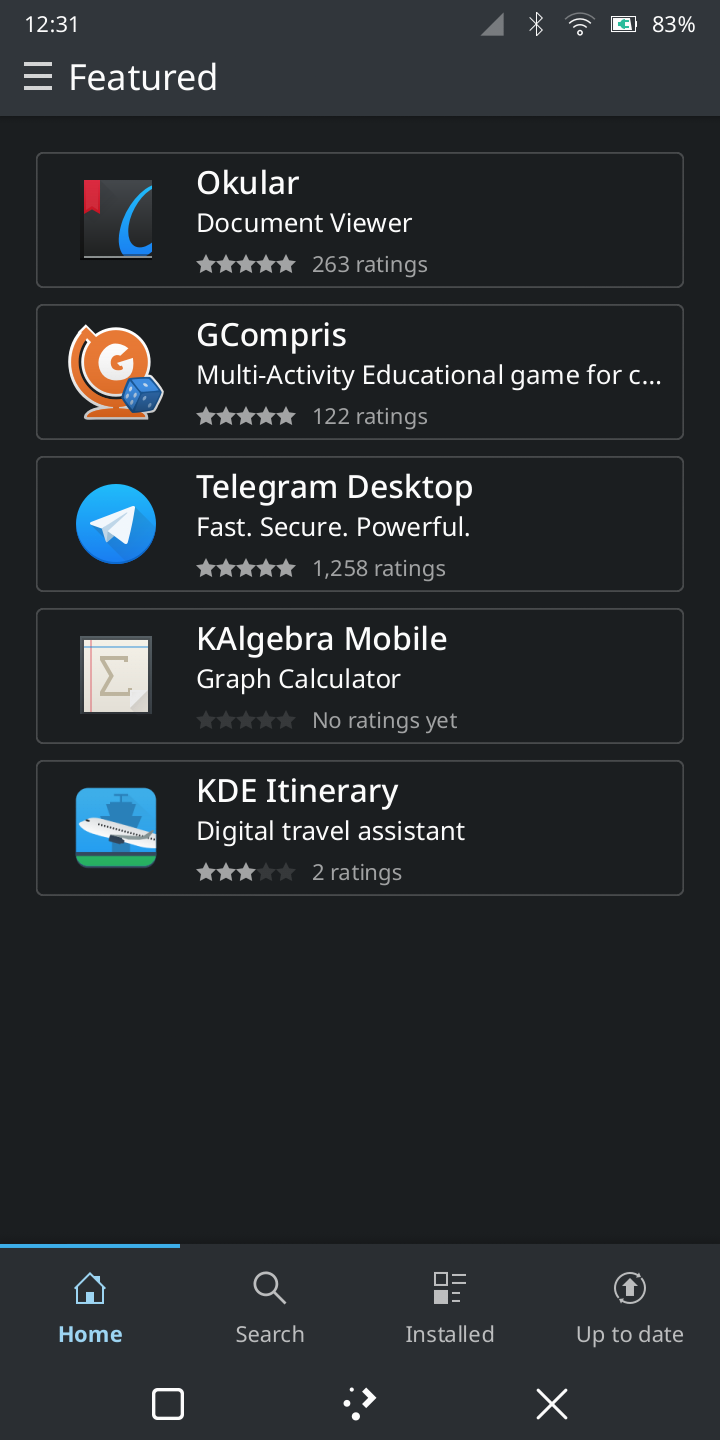Select the Installed section icon
The width and height of the screenshot is (720, 1440).
coord(449,1289)
